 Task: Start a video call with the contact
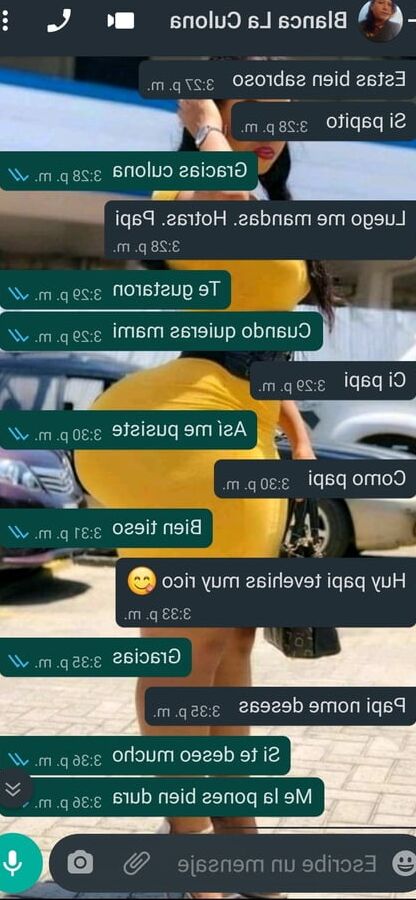coord(120,21)
